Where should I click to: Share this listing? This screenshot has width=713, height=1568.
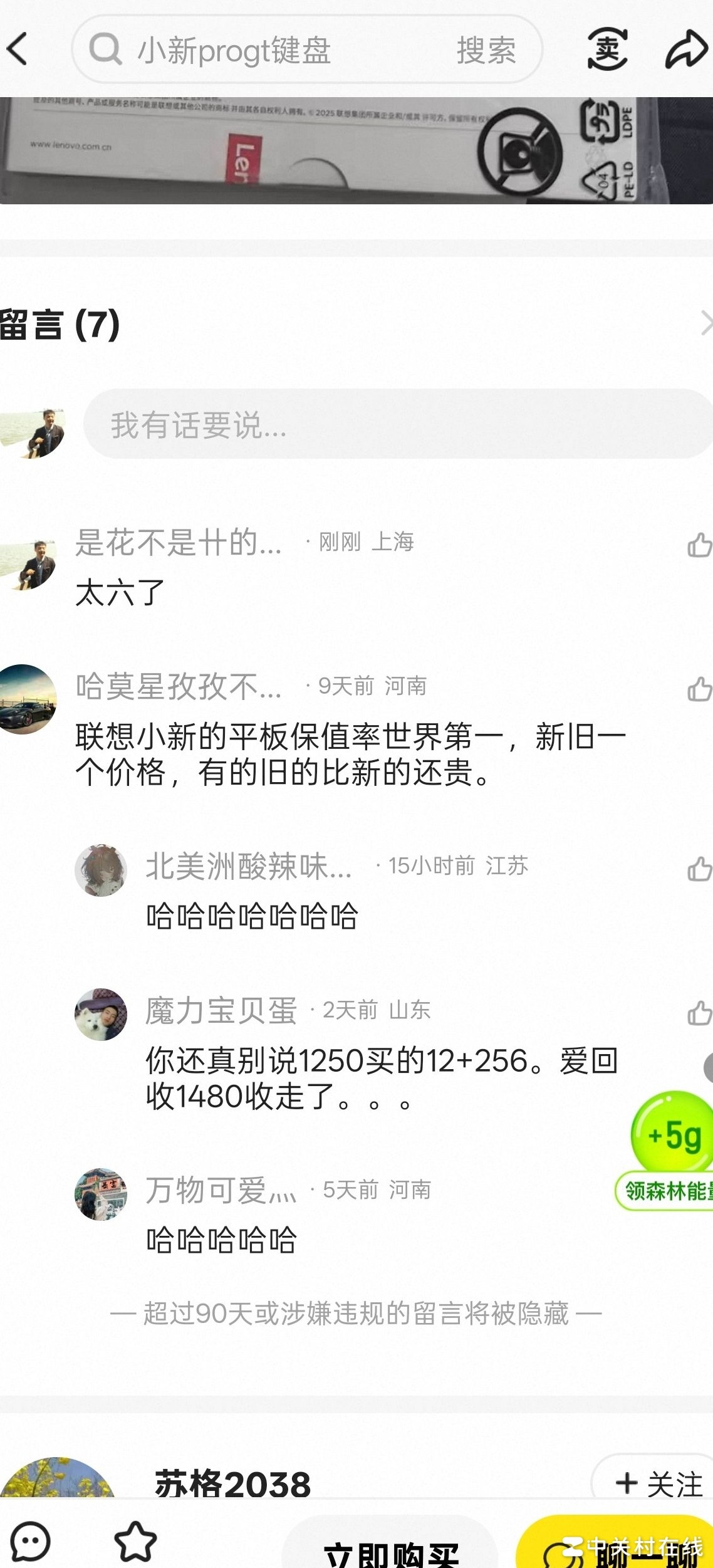click(685, 49)
